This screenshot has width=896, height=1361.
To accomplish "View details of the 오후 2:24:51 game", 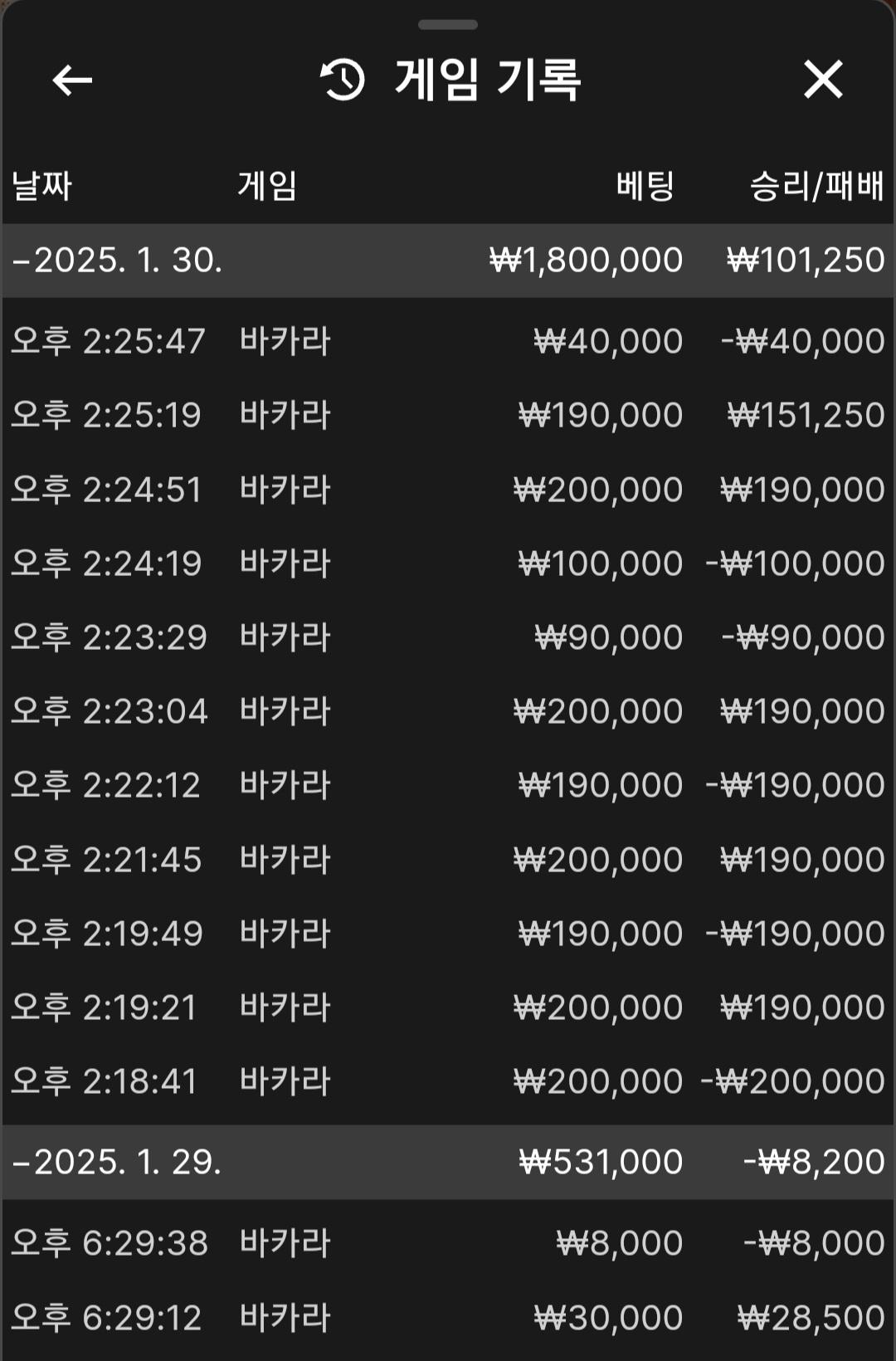I will tap(448, 490).
